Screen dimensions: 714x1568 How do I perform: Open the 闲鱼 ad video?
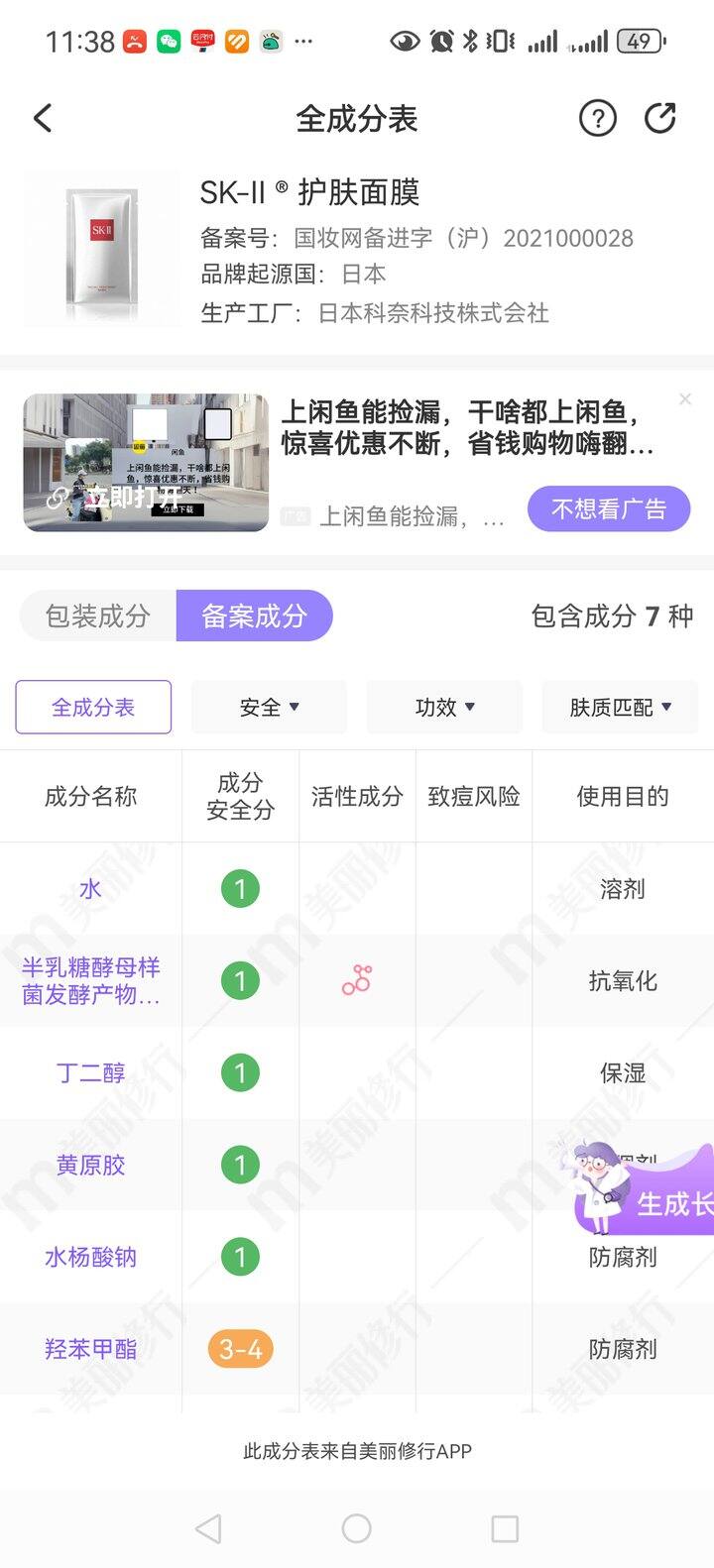click(x=146, y=463)
